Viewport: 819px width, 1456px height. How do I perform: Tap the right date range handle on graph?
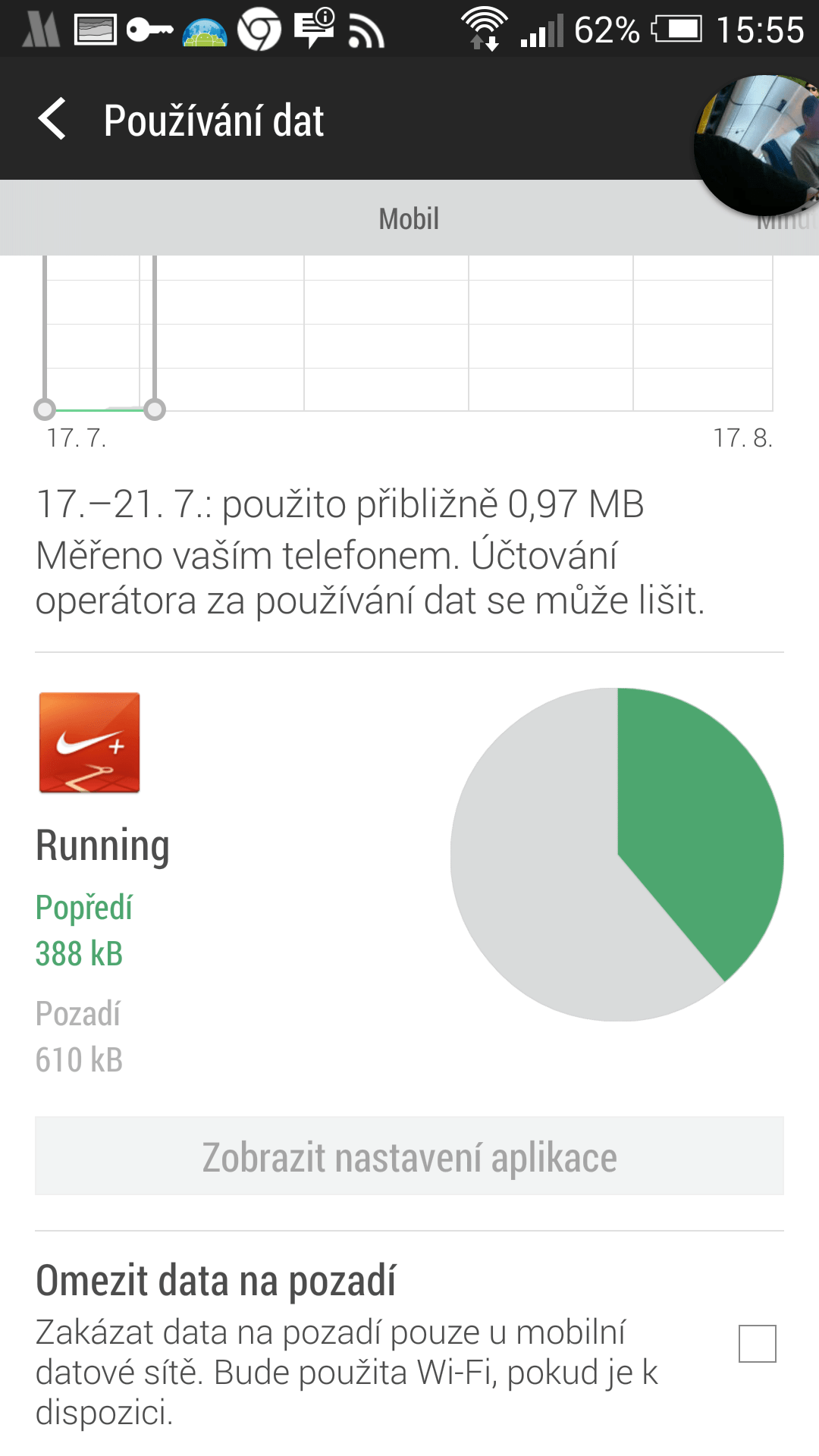click(155, 409)
